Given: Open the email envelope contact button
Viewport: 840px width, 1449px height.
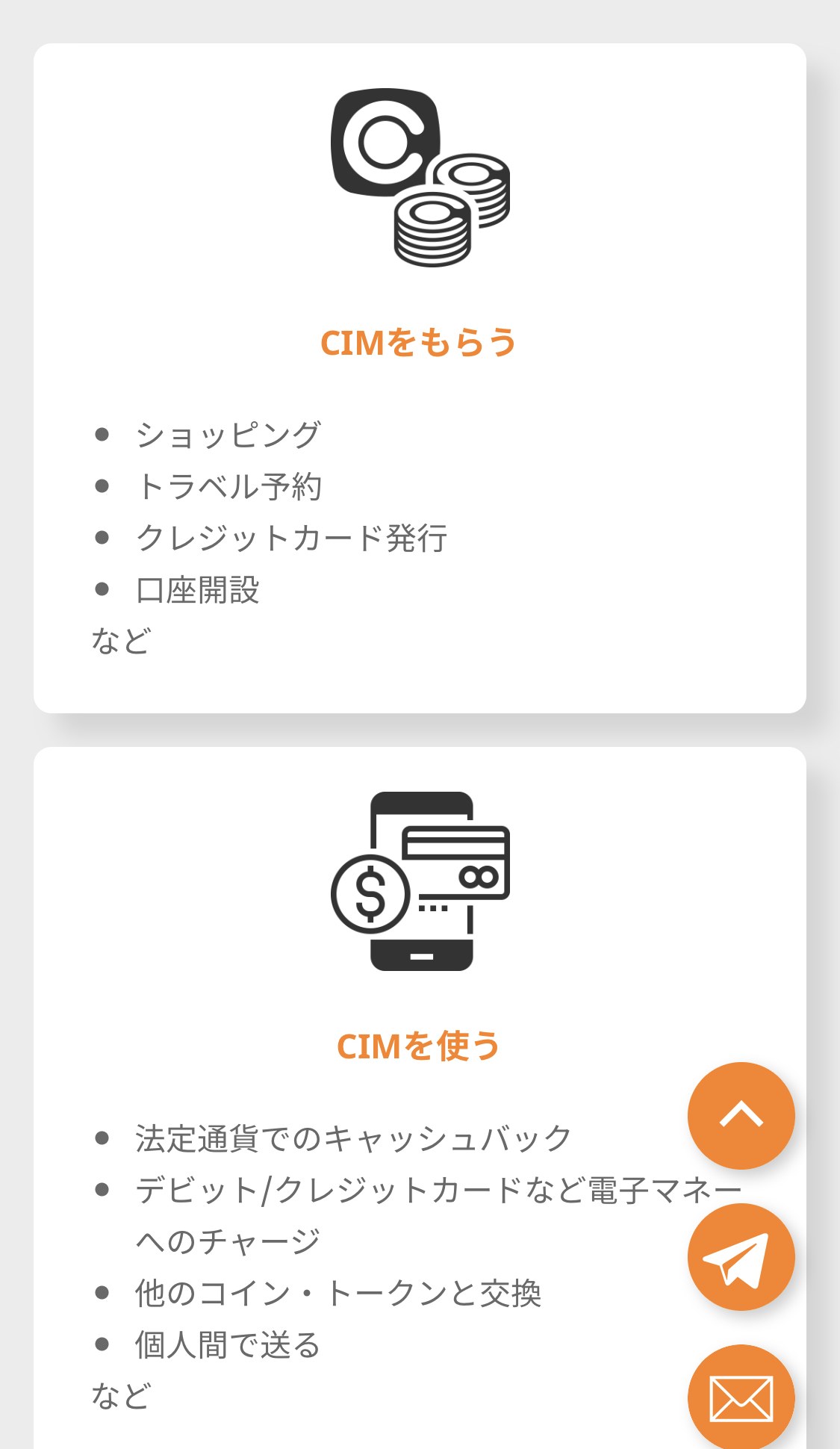Looking at the screenshot, I should (x=741, y=1397).
